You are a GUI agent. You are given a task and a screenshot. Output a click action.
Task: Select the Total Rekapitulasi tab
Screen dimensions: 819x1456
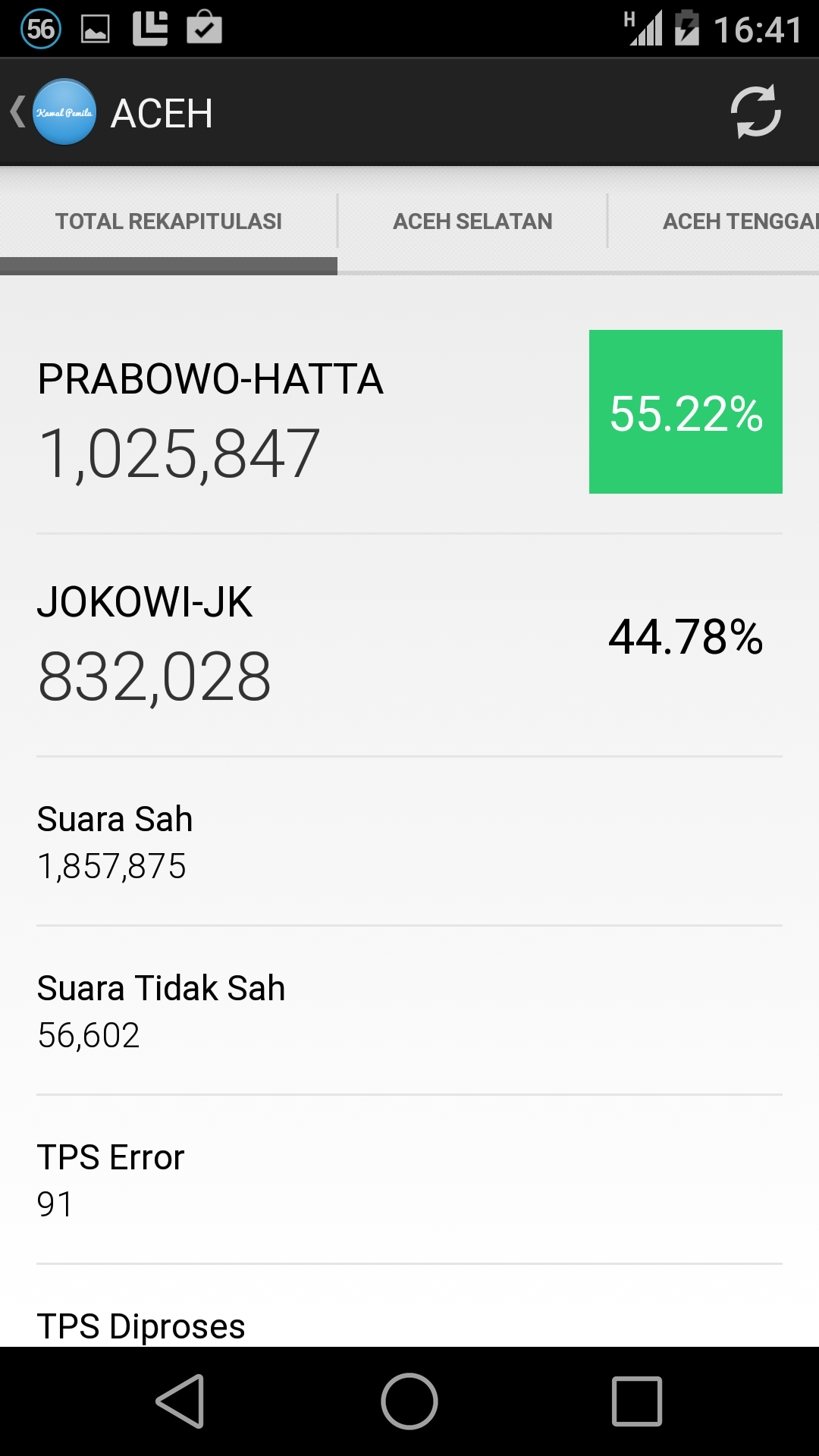pos(168,221)
